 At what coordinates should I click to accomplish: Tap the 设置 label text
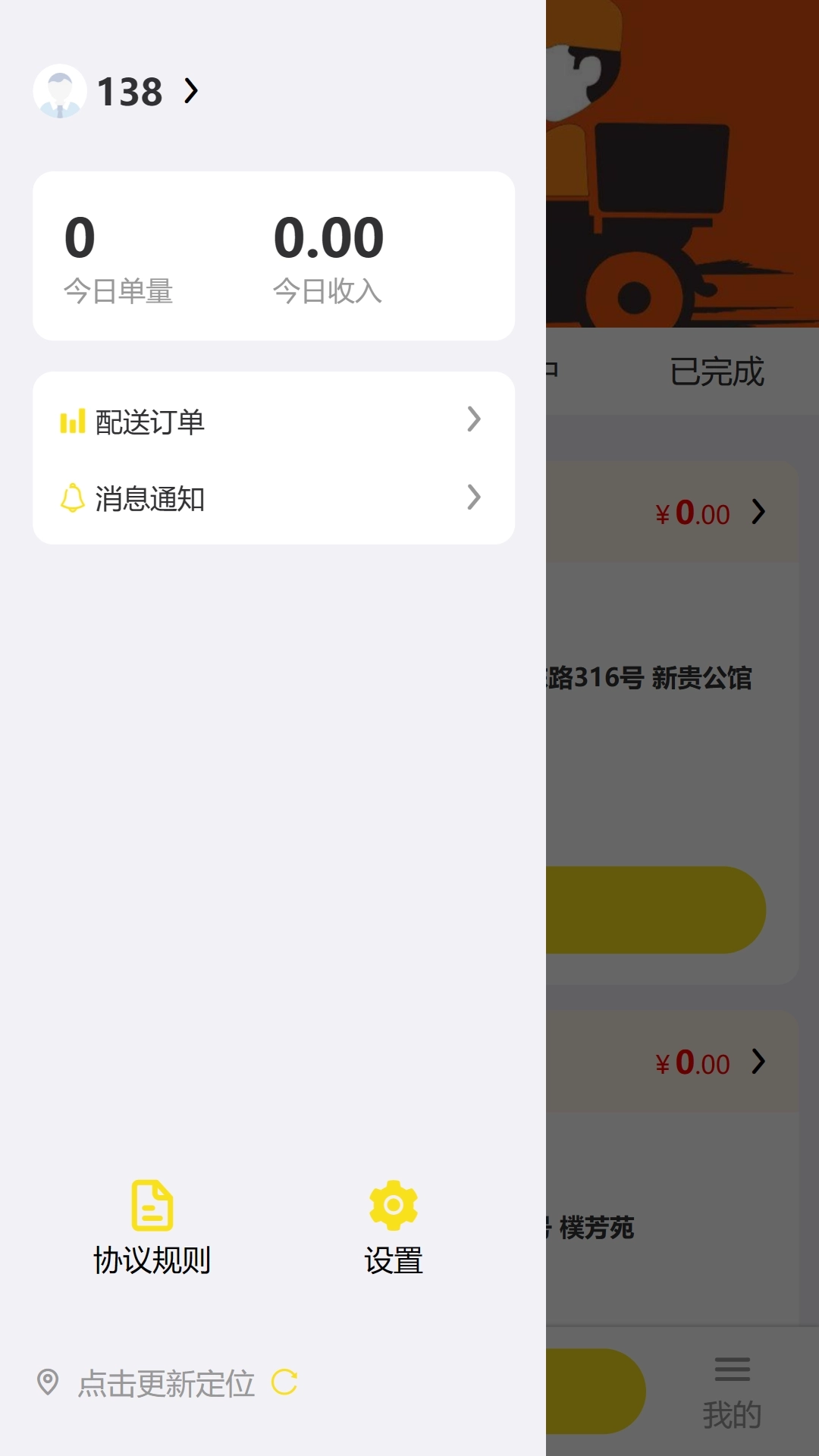point(391,1257)
